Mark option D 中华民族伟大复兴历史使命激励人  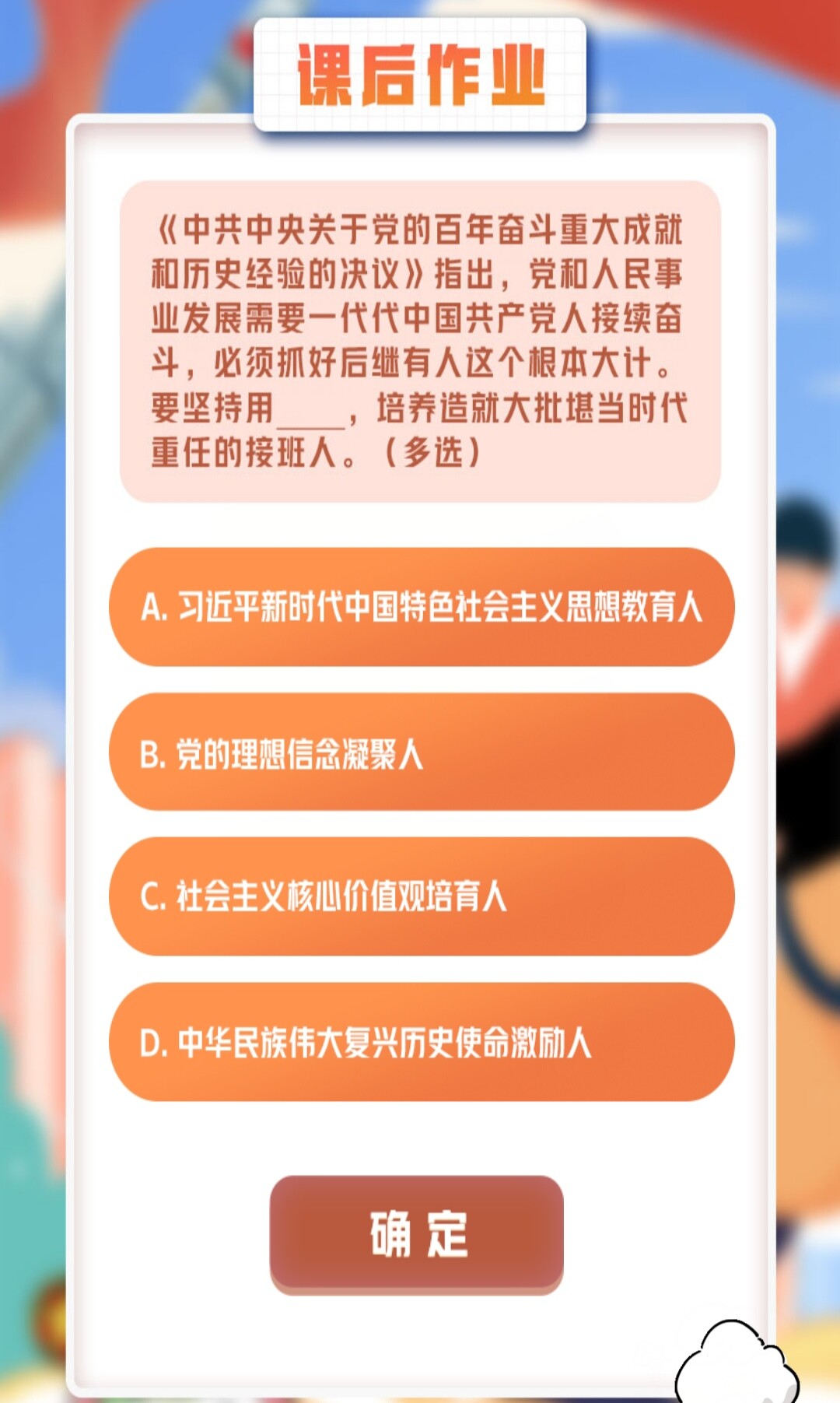pos(421,1042)
